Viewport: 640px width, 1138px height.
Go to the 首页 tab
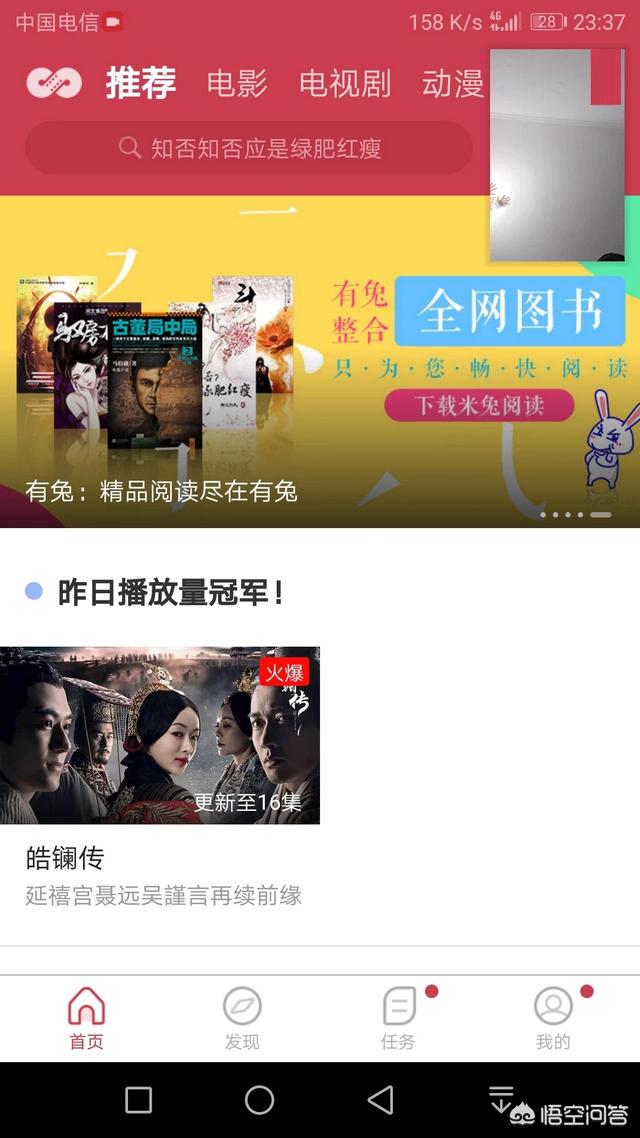(x=86, y=1018)
